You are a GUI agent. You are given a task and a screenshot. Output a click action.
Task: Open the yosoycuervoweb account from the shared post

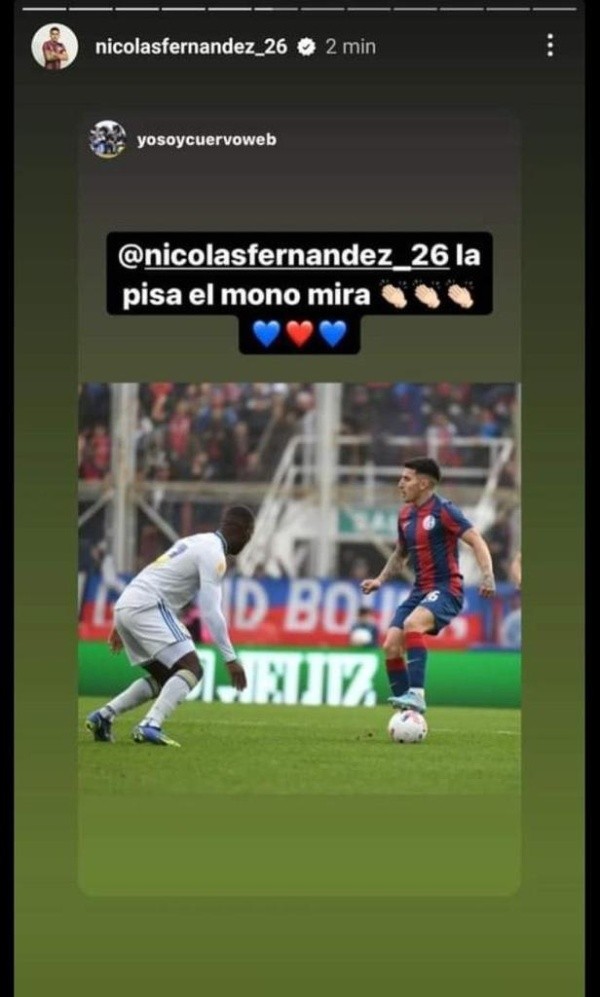click(x=206, y=140)
